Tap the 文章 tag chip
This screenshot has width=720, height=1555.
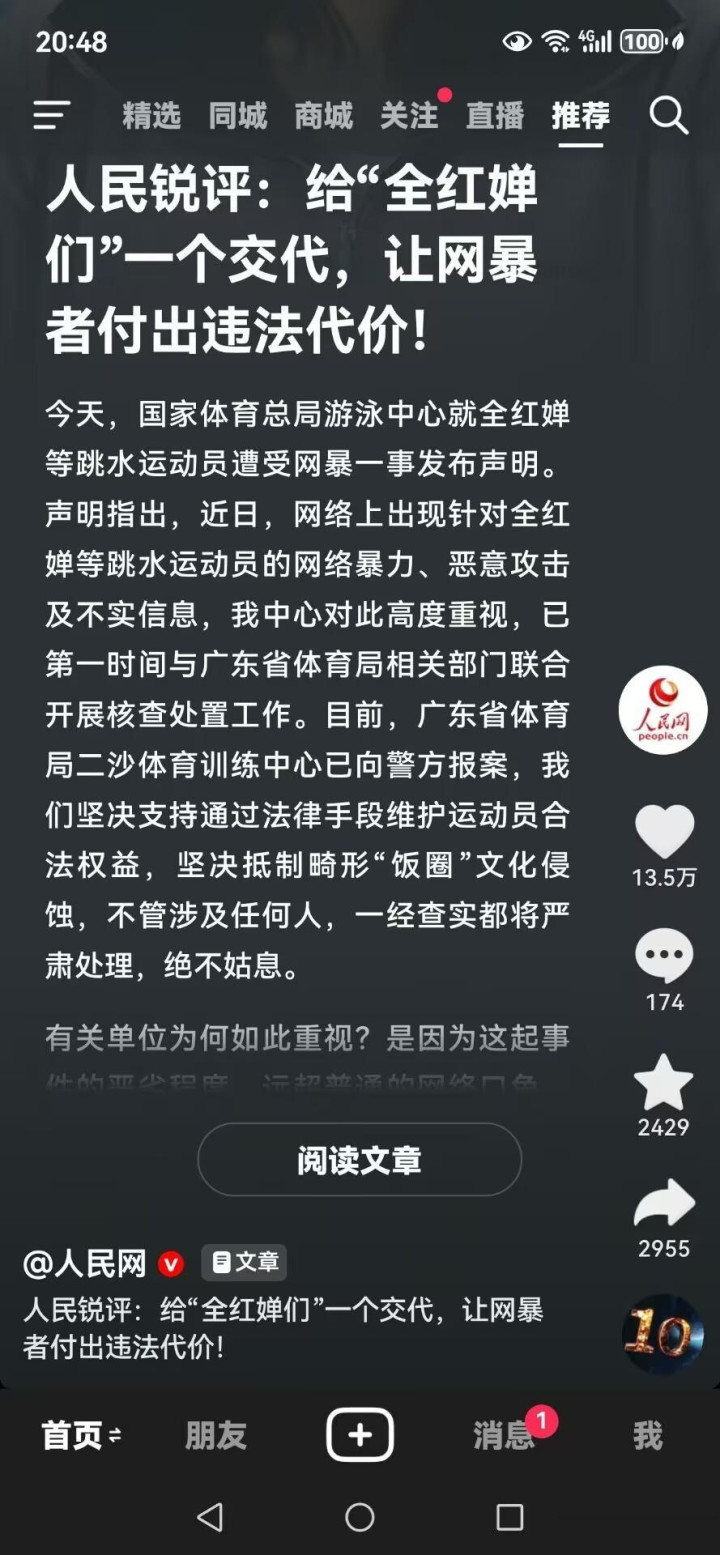[x=244, y=1263]
